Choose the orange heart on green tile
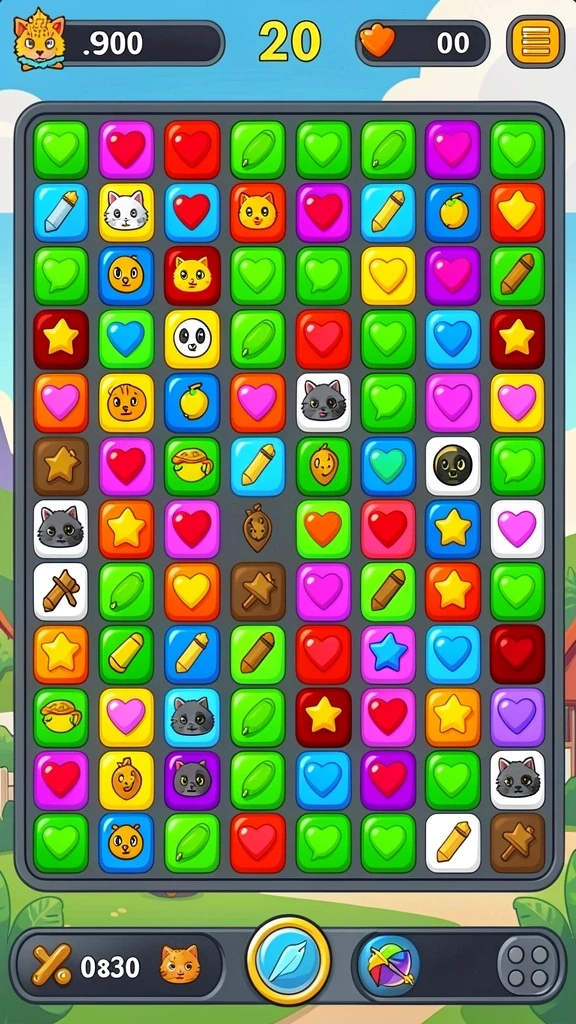 [x=323, y=528]
